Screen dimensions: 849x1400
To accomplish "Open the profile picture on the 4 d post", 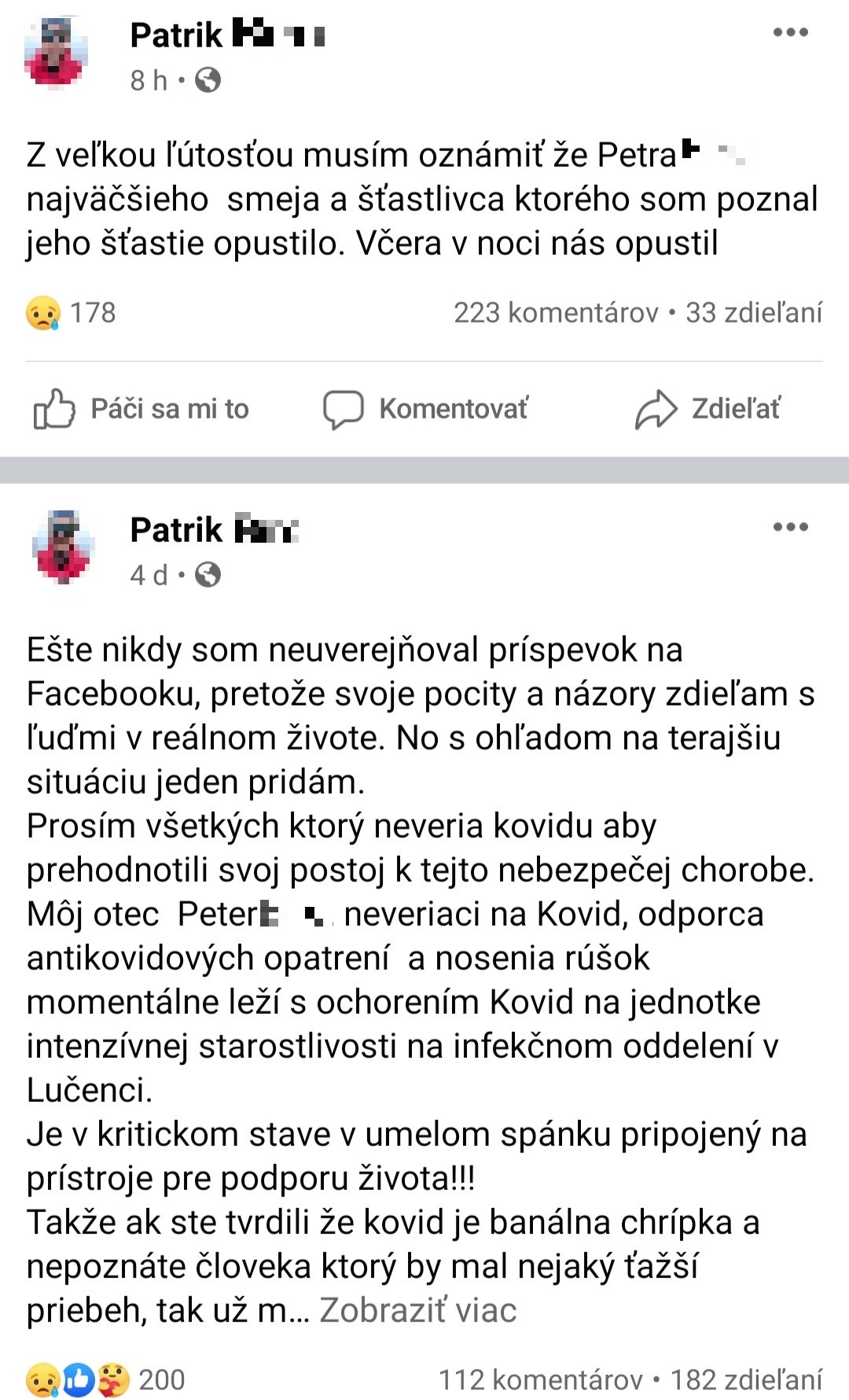I will (x=63, y=547).
